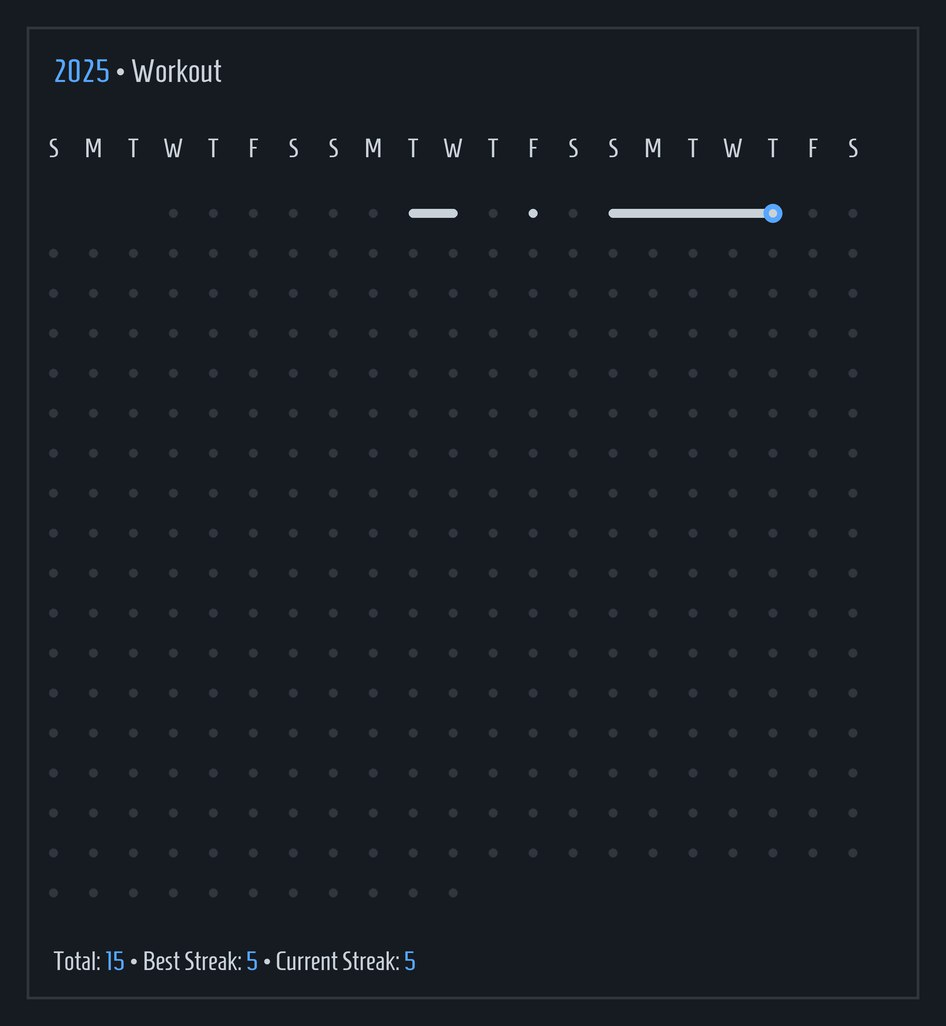Tap the 2025 year label
This screenshot has width=946, height=1026.
[81, 72]
